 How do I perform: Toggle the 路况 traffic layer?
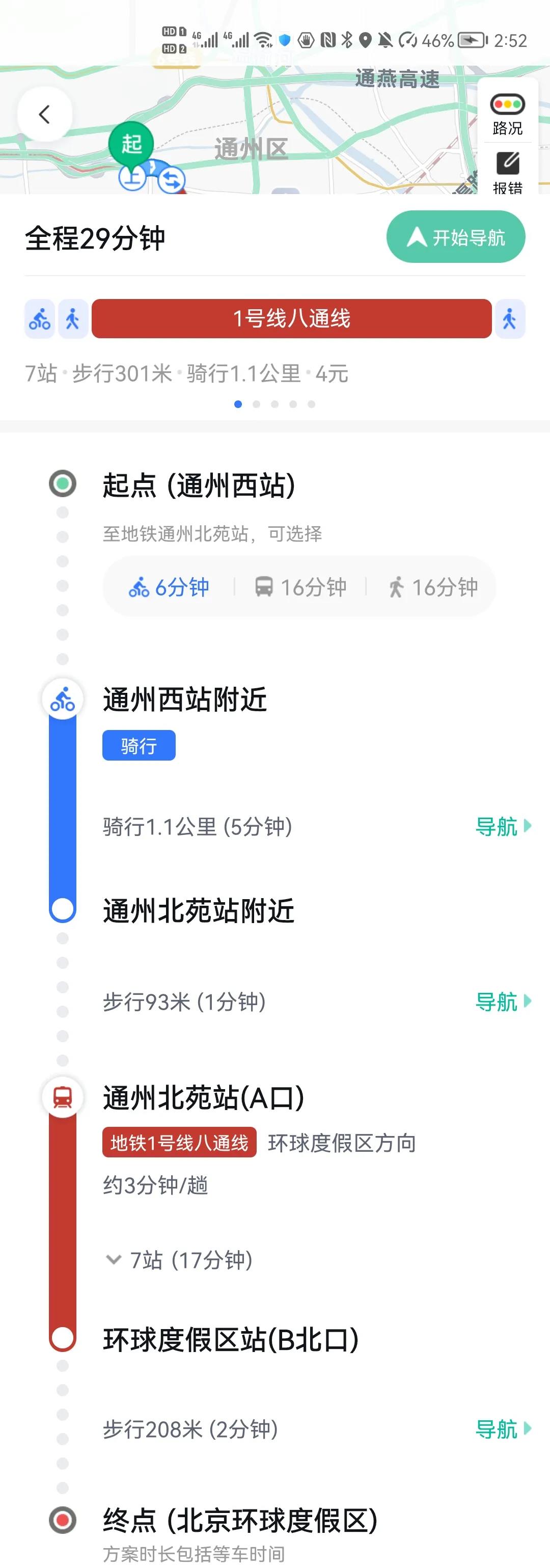point(507,113)
